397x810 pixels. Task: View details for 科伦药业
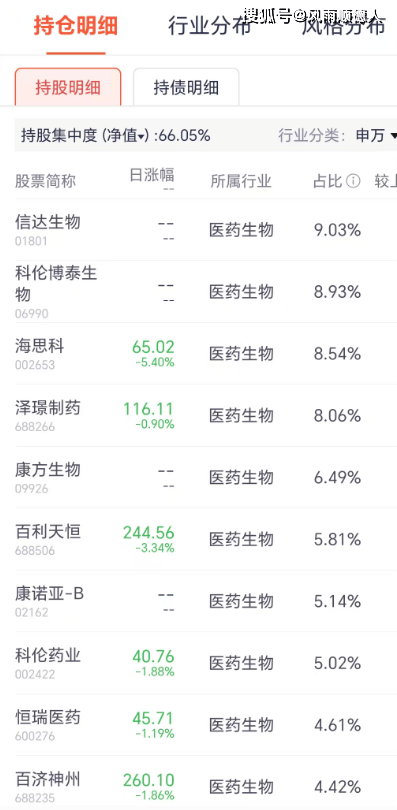click(x=198, y=663)
